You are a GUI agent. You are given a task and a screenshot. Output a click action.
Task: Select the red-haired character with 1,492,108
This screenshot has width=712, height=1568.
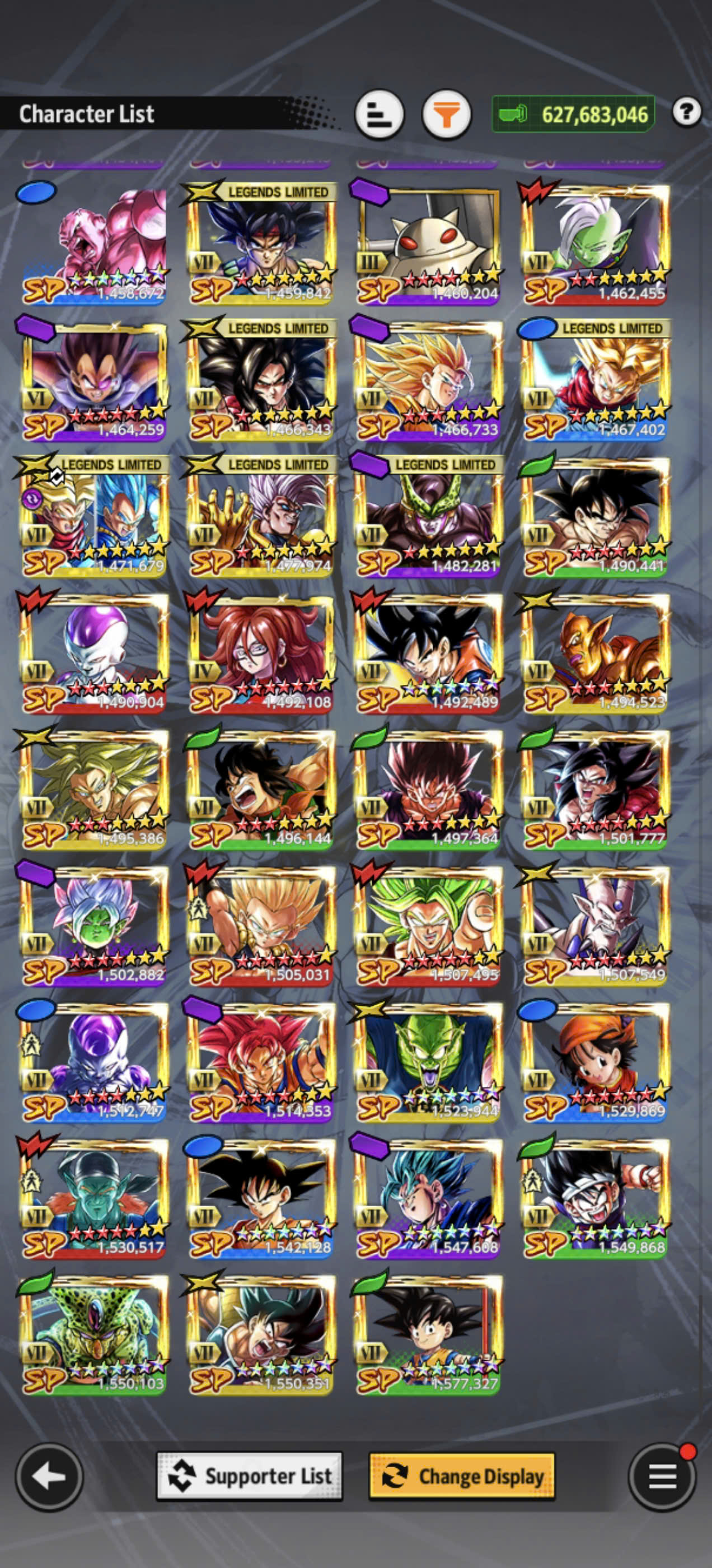[261, 652]
